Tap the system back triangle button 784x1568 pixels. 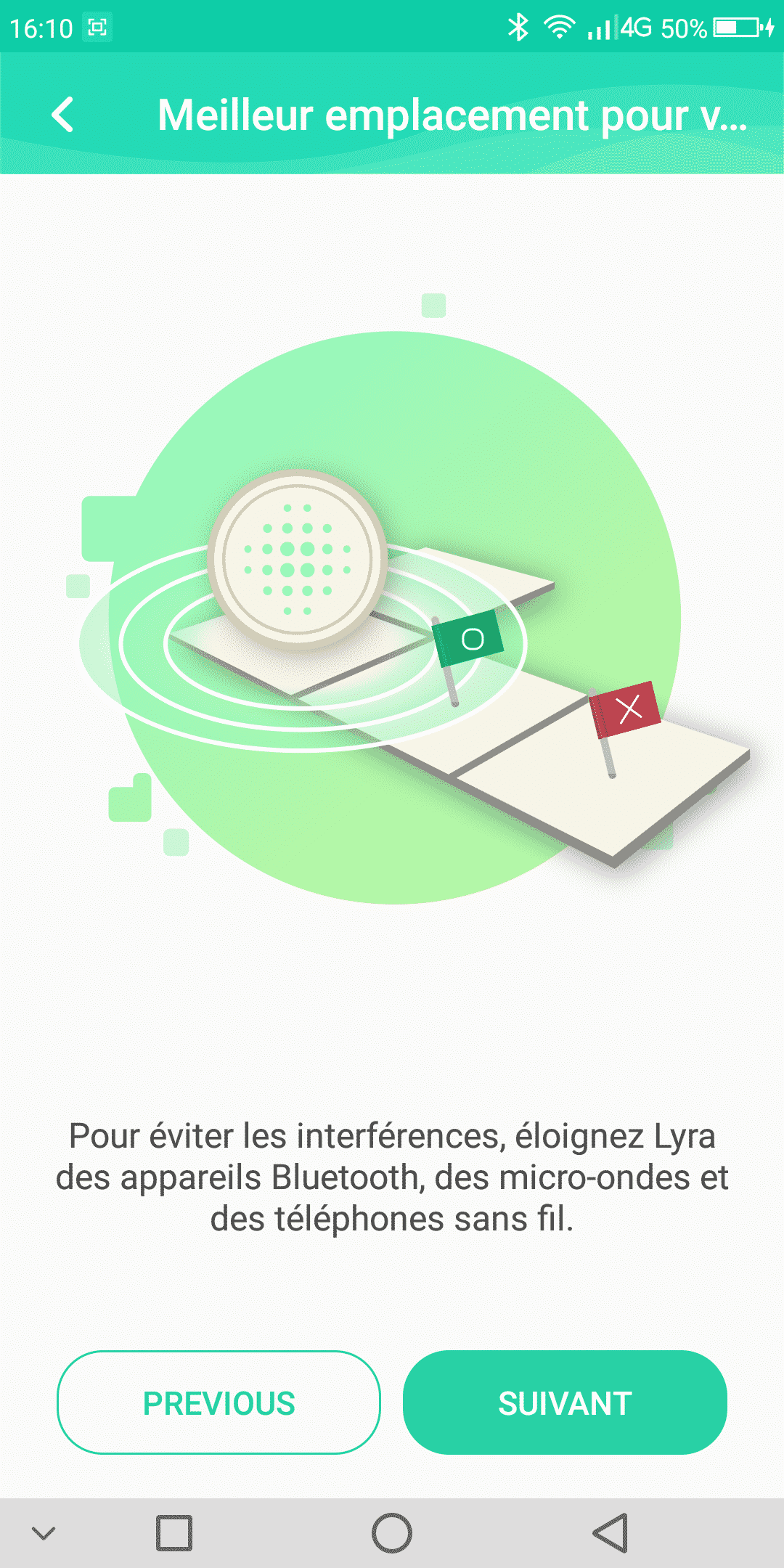(x=611, y=1533)
